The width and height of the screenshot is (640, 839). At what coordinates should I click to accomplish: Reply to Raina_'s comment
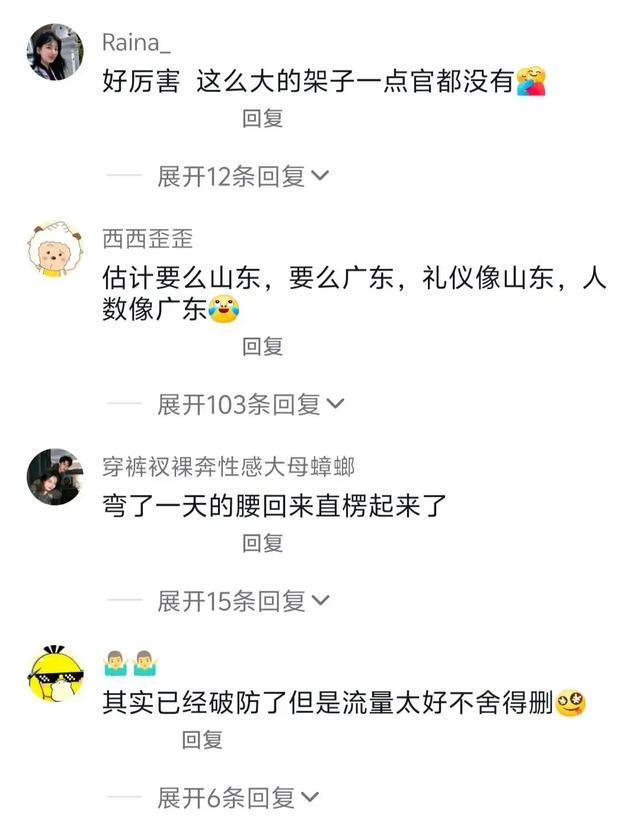[x=263, y=118]
